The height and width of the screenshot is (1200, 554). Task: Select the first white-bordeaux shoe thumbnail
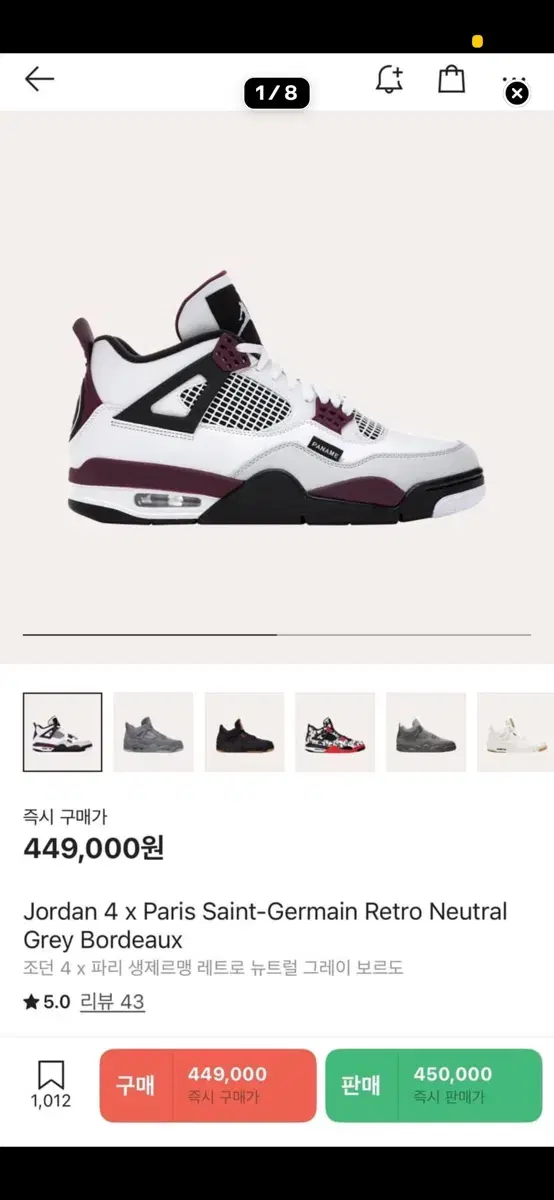point(62,732)
